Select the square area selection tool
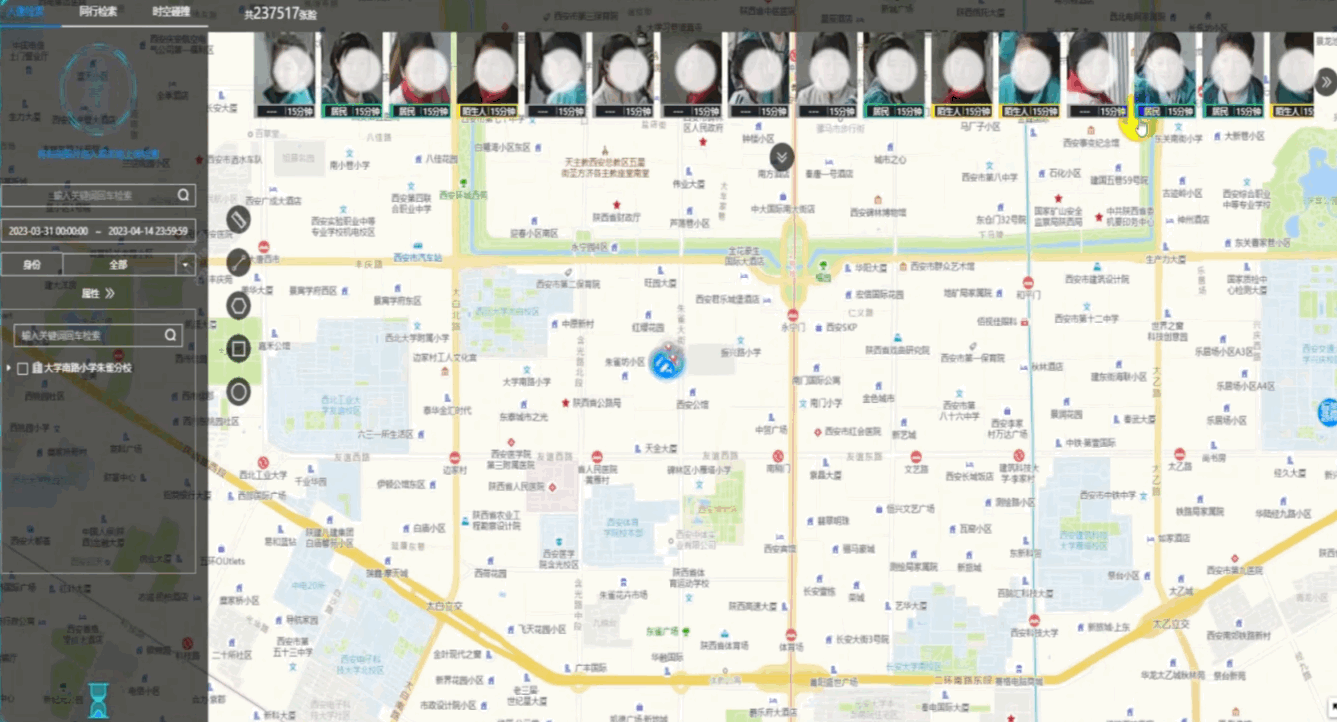This screenshot has height=722, width=1337. tap(238, 349)
